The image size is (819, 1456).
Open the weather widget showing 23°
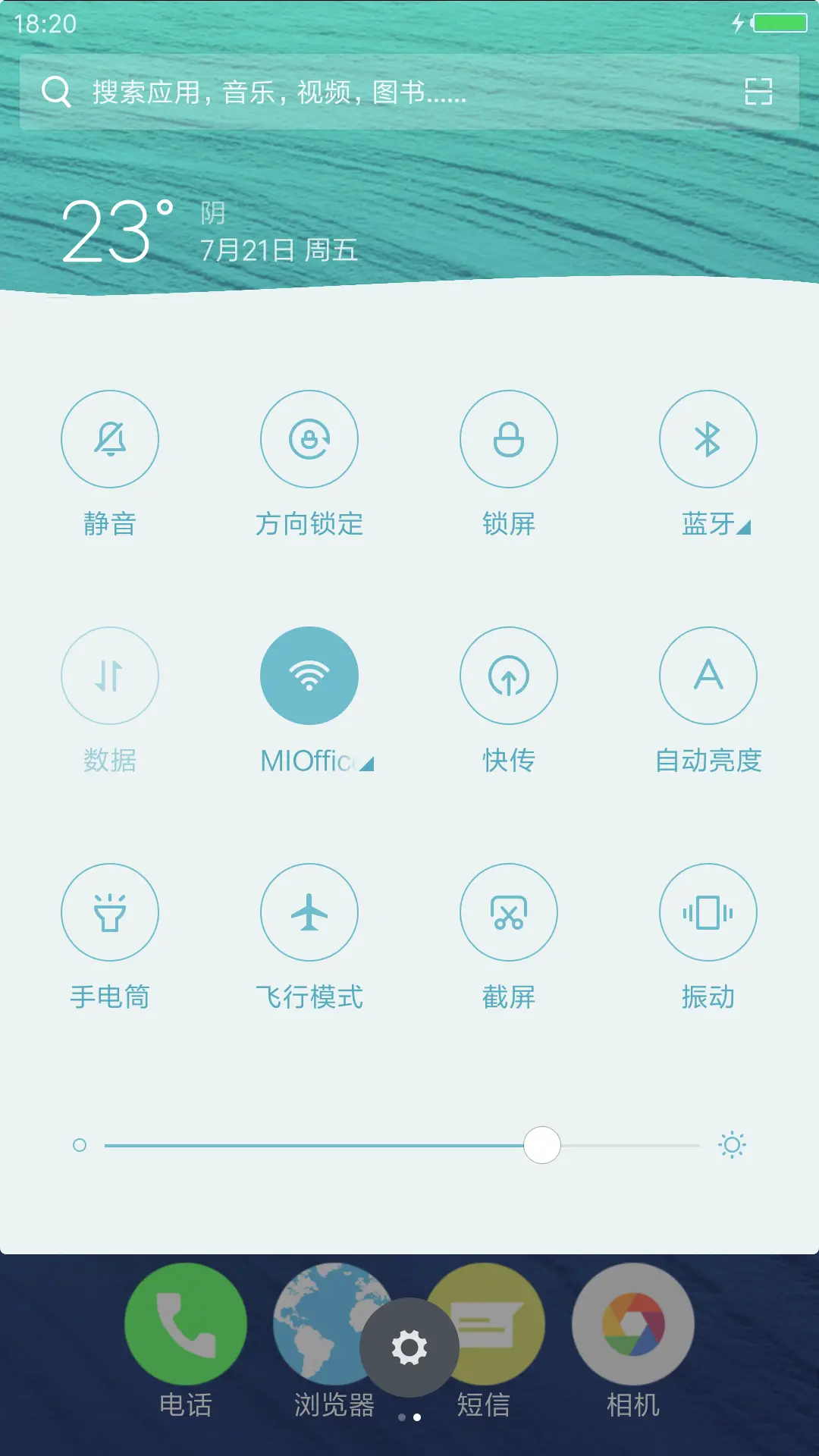(118, 231)
